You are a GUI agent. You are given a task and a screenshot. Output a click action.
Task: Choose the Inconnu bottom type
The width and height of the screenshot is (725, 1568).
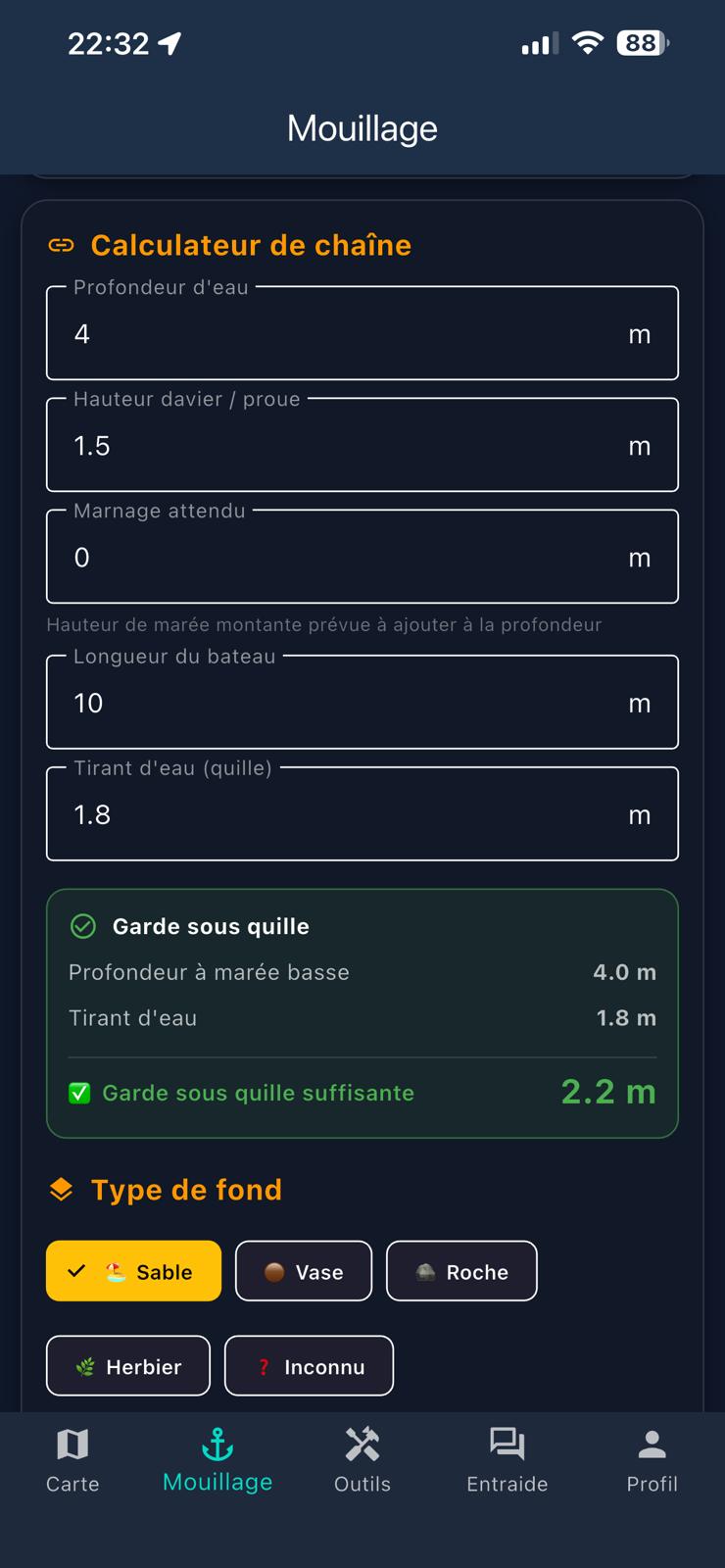pyautogui.click(x=309, y=1365)
